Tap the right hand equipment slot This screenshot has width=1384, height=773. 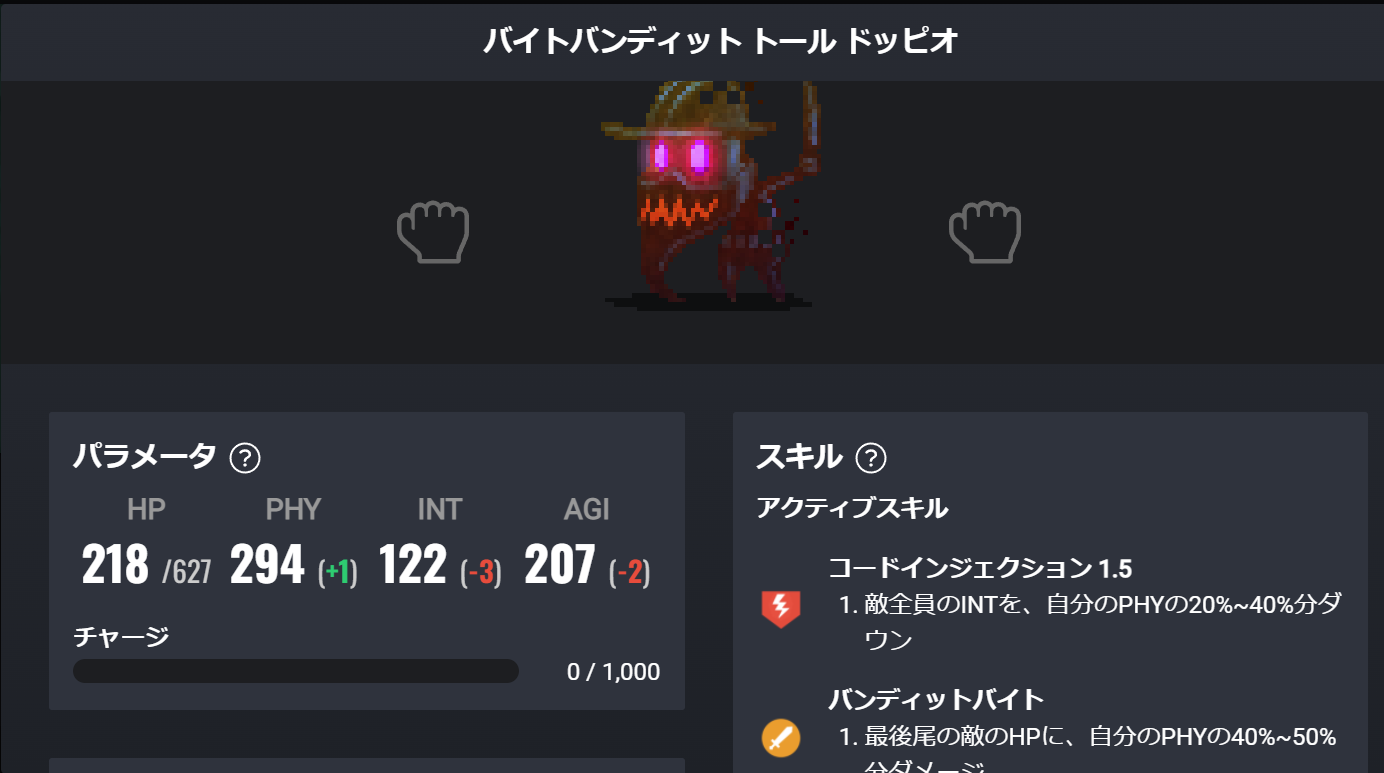985,232
